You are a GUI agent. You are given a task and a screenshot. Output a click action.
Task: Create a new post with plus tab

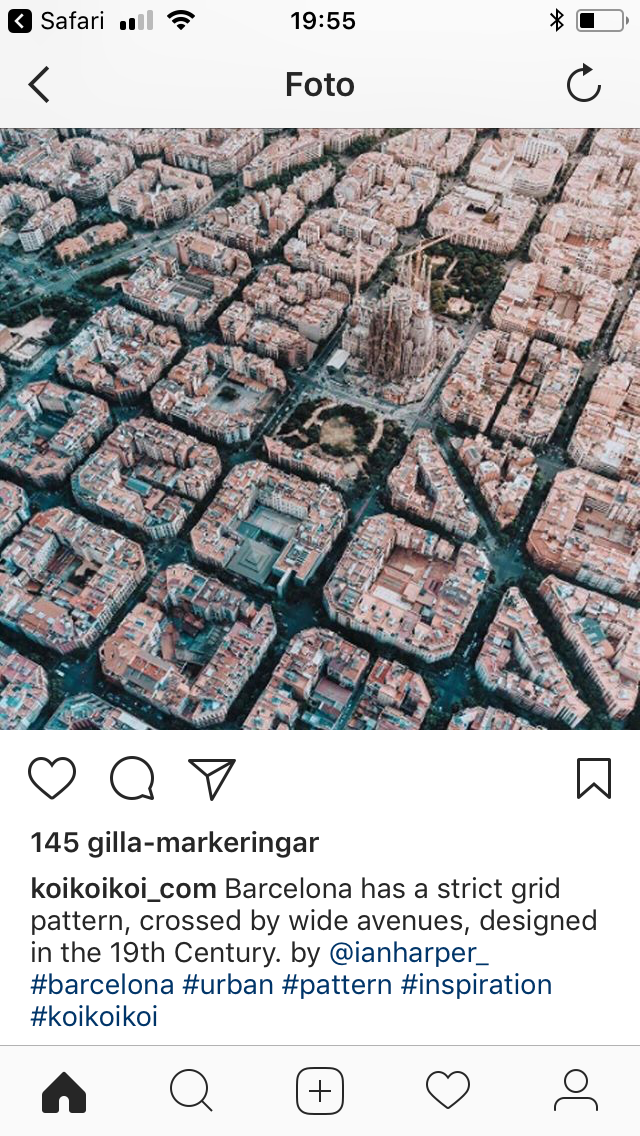pos(320,1090)
